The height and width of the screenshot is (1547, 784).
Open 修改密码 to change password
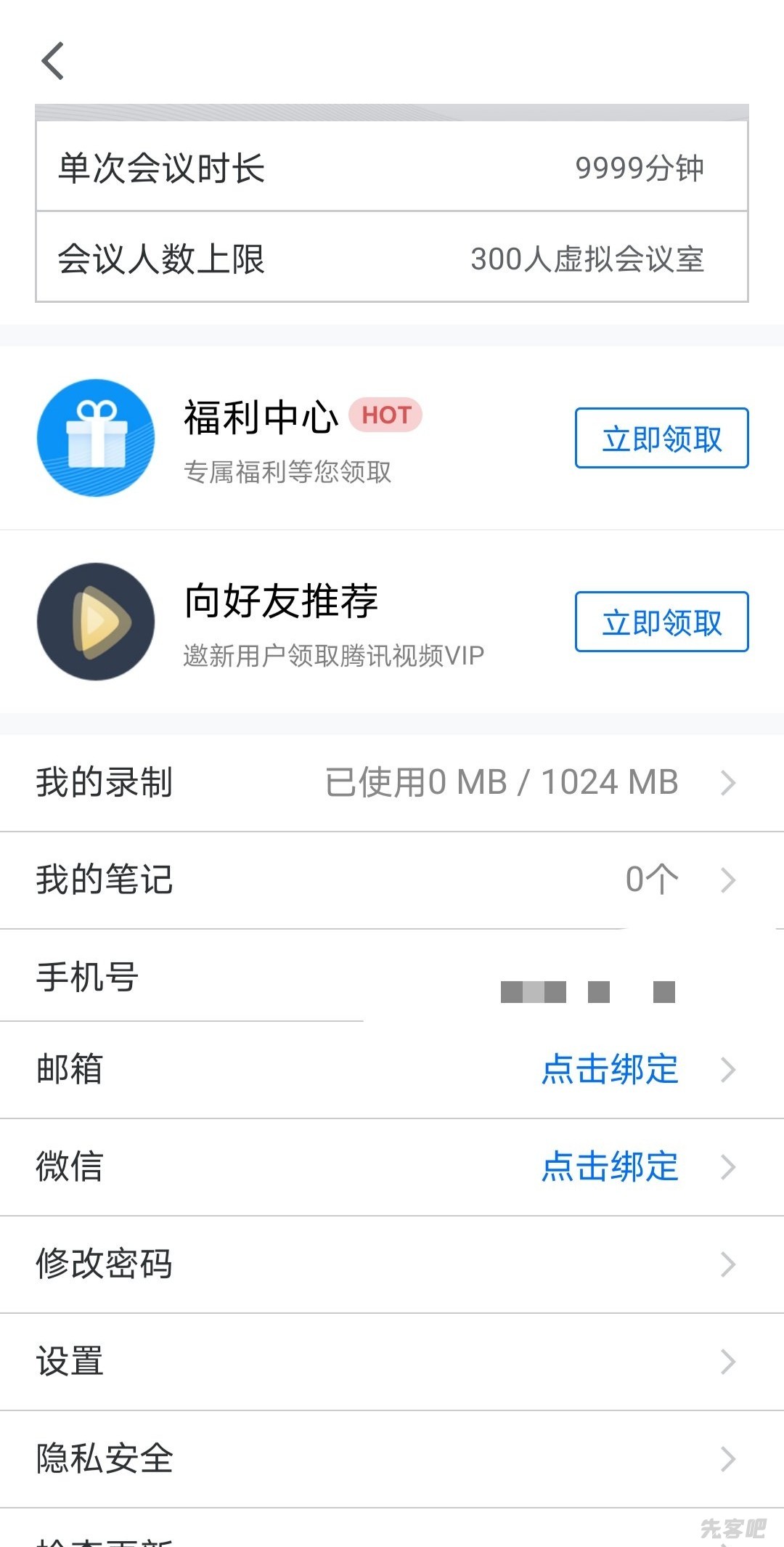[x=392, y=1264]
